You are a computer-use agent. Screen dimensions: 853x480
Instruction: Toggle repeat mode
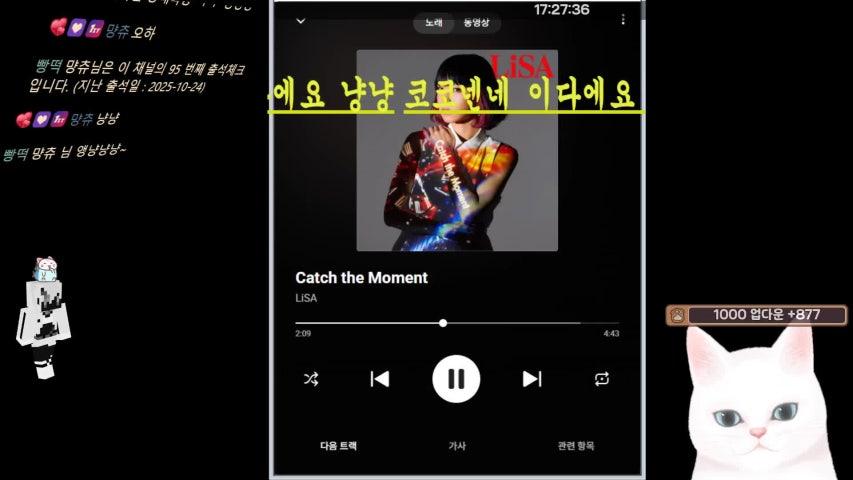pyautogui.click(x=601, y=379)
